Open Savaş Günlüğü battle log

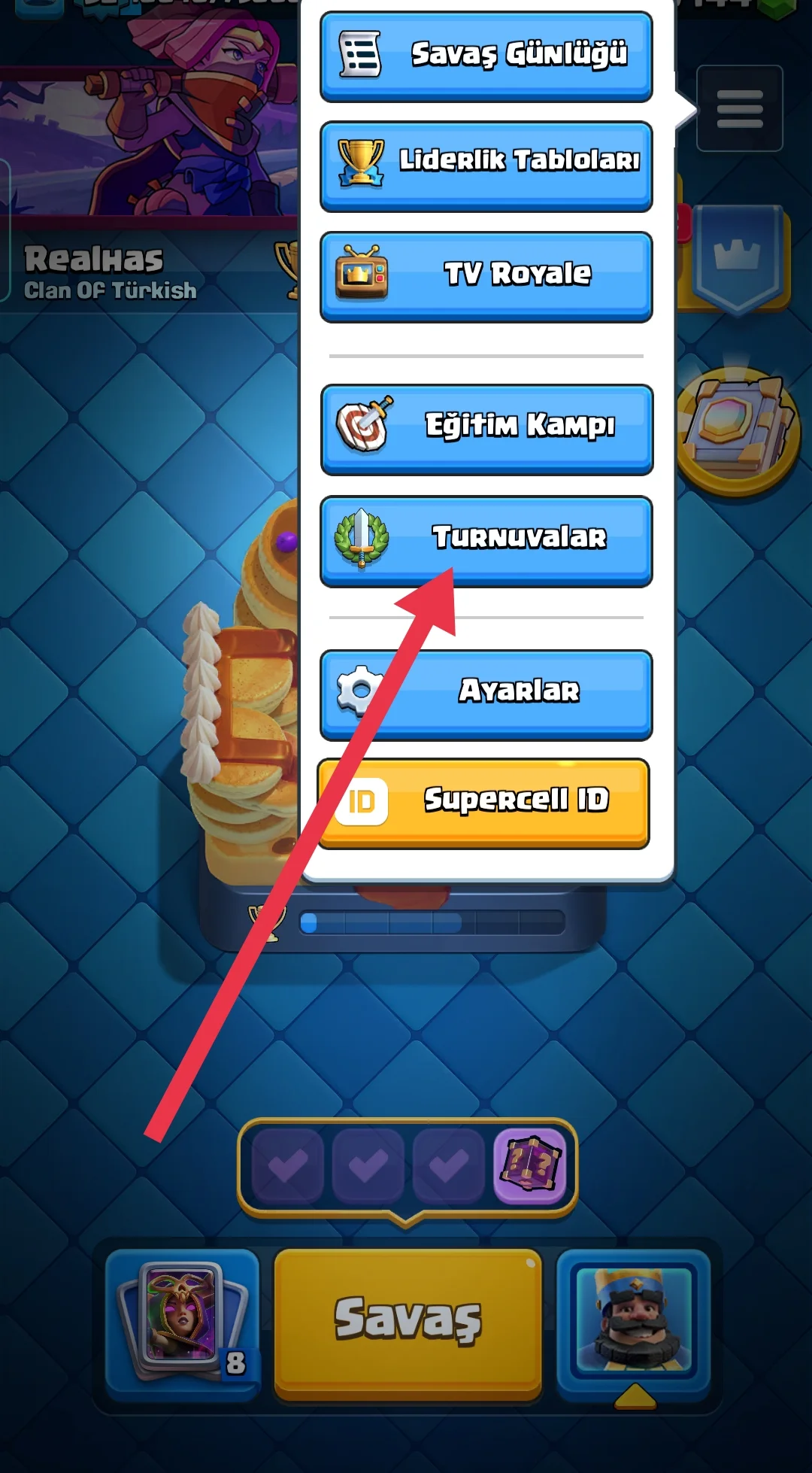(486, 56)
